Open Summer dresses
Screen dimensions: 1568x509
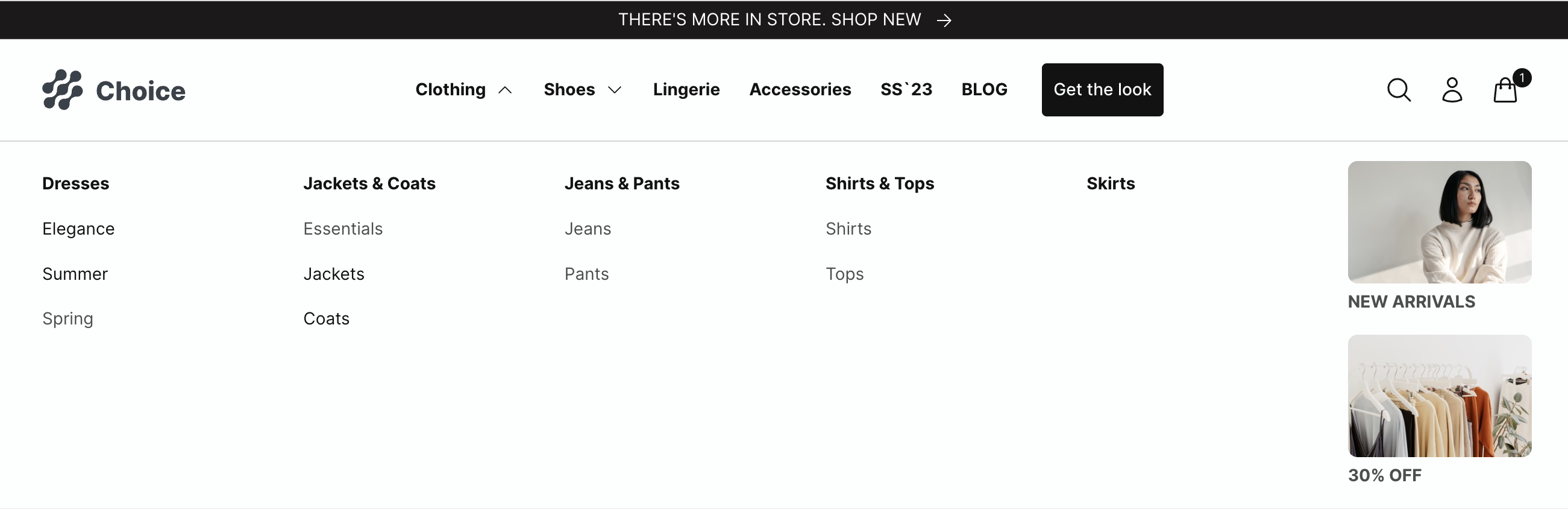tap(75, 274)
